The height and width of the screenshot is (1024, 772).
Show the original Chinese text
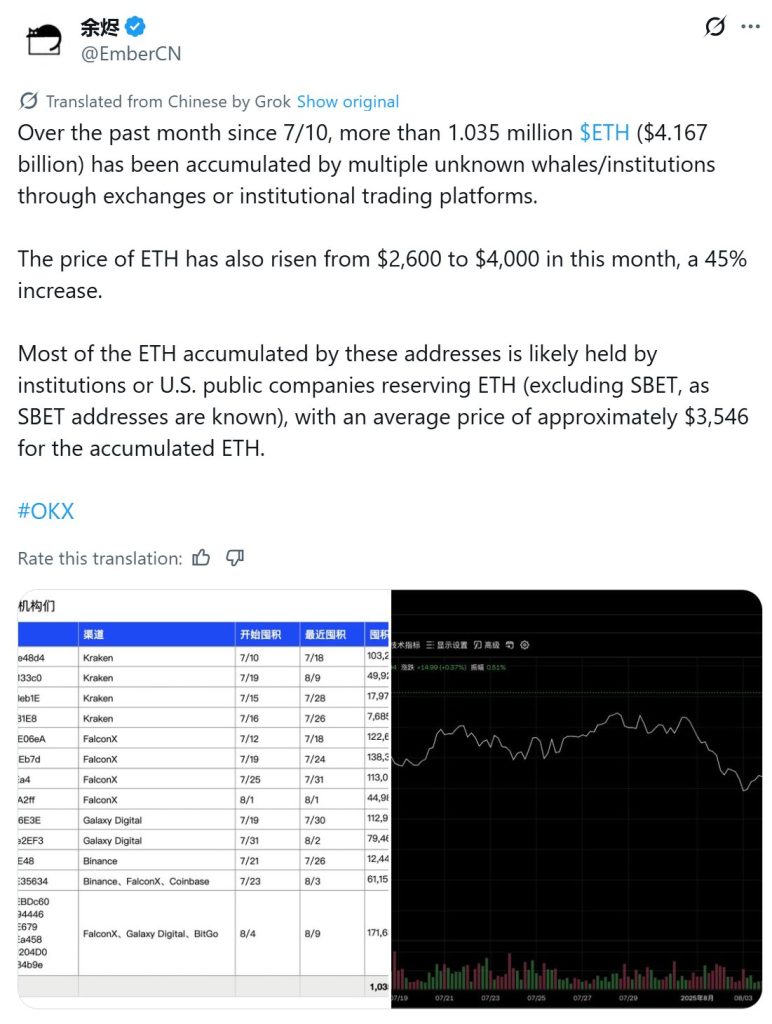click(348, 101)
